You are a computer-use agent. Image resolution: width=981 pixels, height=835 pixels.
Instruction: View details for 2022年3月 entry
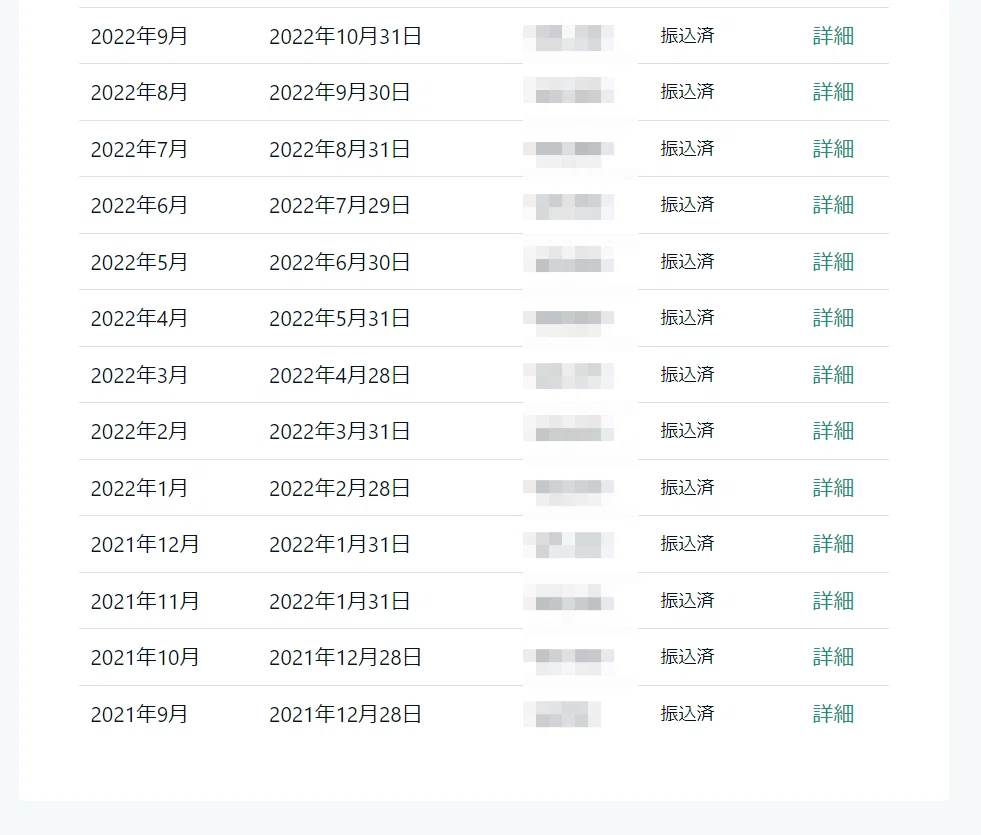(833, 375)
